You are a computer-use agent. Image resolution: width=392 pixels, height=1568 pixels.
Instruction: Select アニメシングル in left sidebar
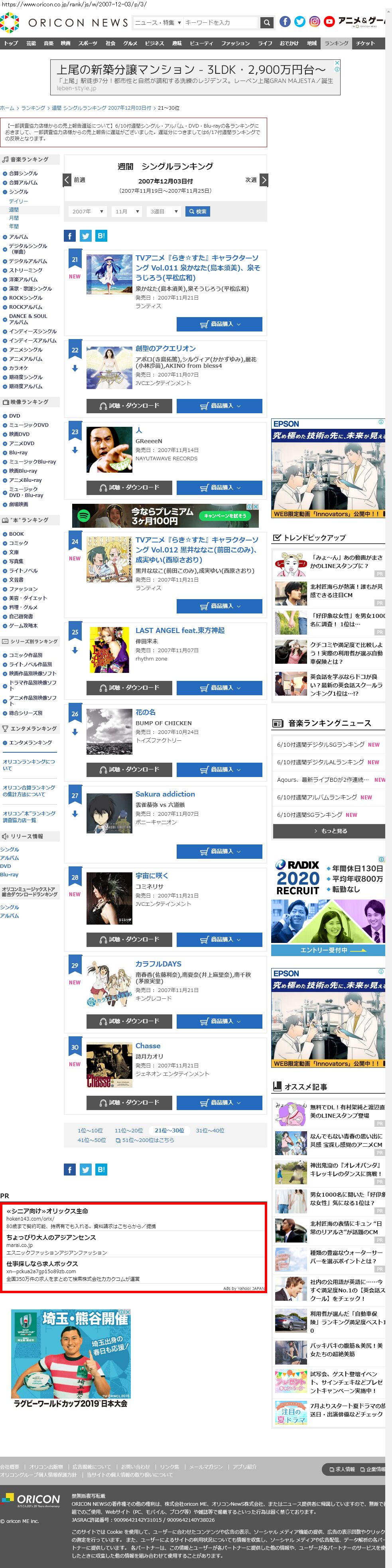pos(26,349)
